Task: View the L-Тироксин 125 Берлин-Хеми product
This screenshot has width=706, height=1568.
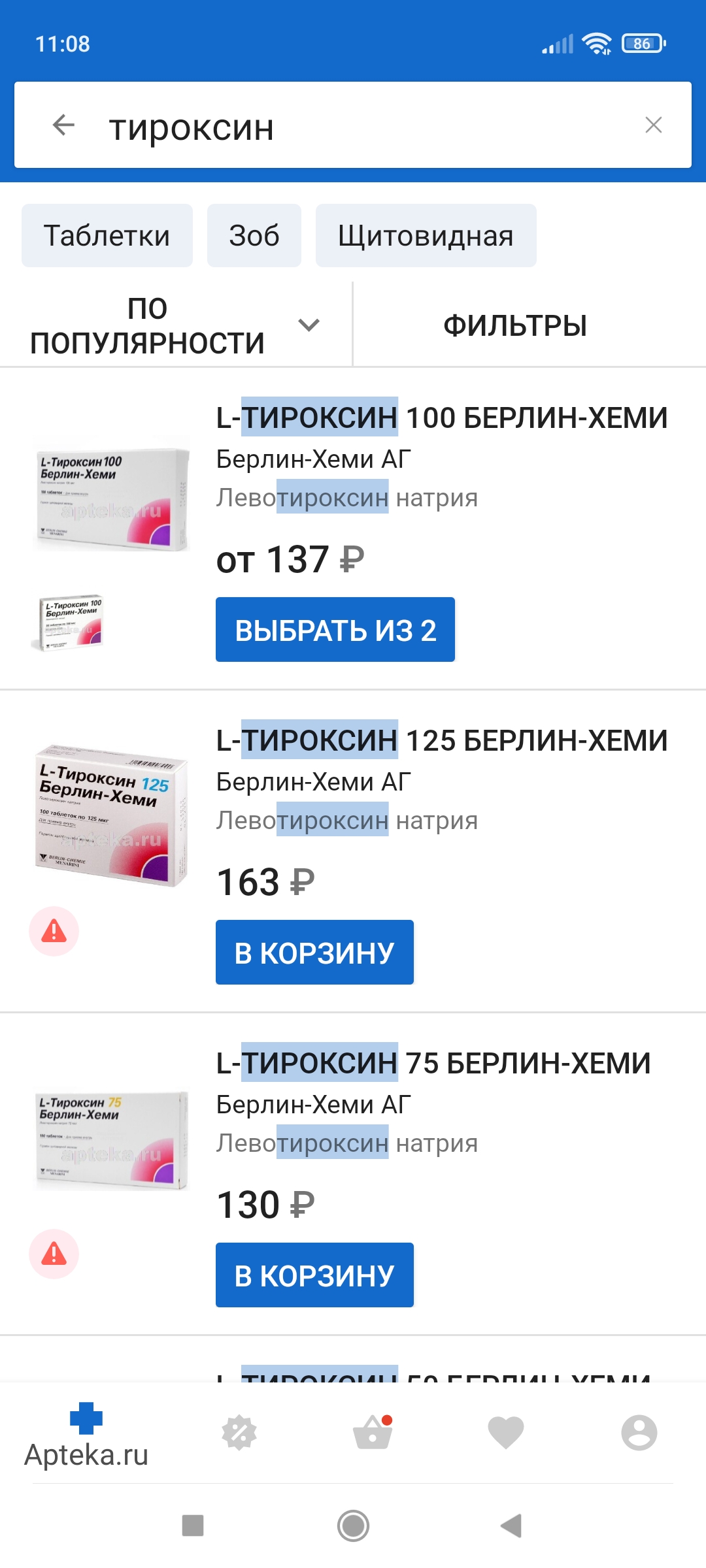Action: (x=441, y=741)
